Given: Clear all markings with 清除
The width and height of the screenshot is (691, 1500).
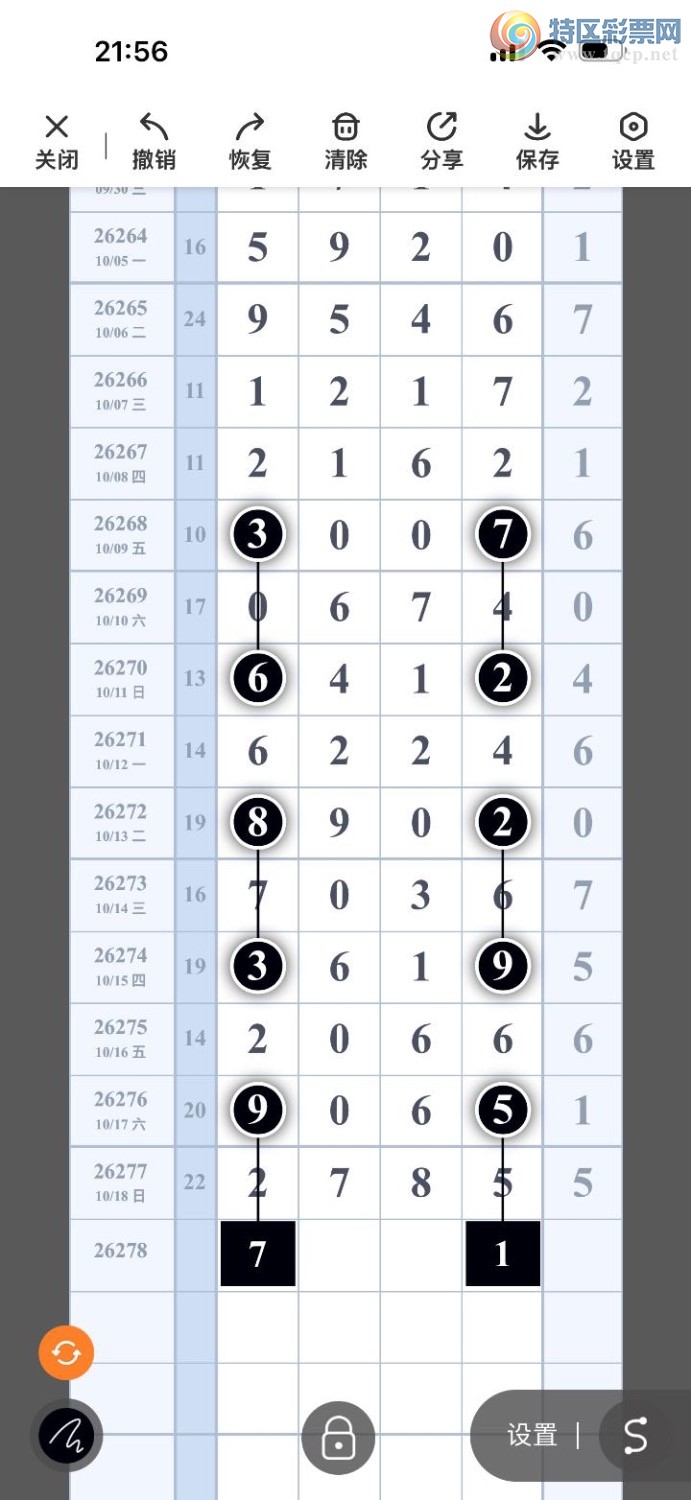Looking at the screenshot, I should tap(346, 141).
